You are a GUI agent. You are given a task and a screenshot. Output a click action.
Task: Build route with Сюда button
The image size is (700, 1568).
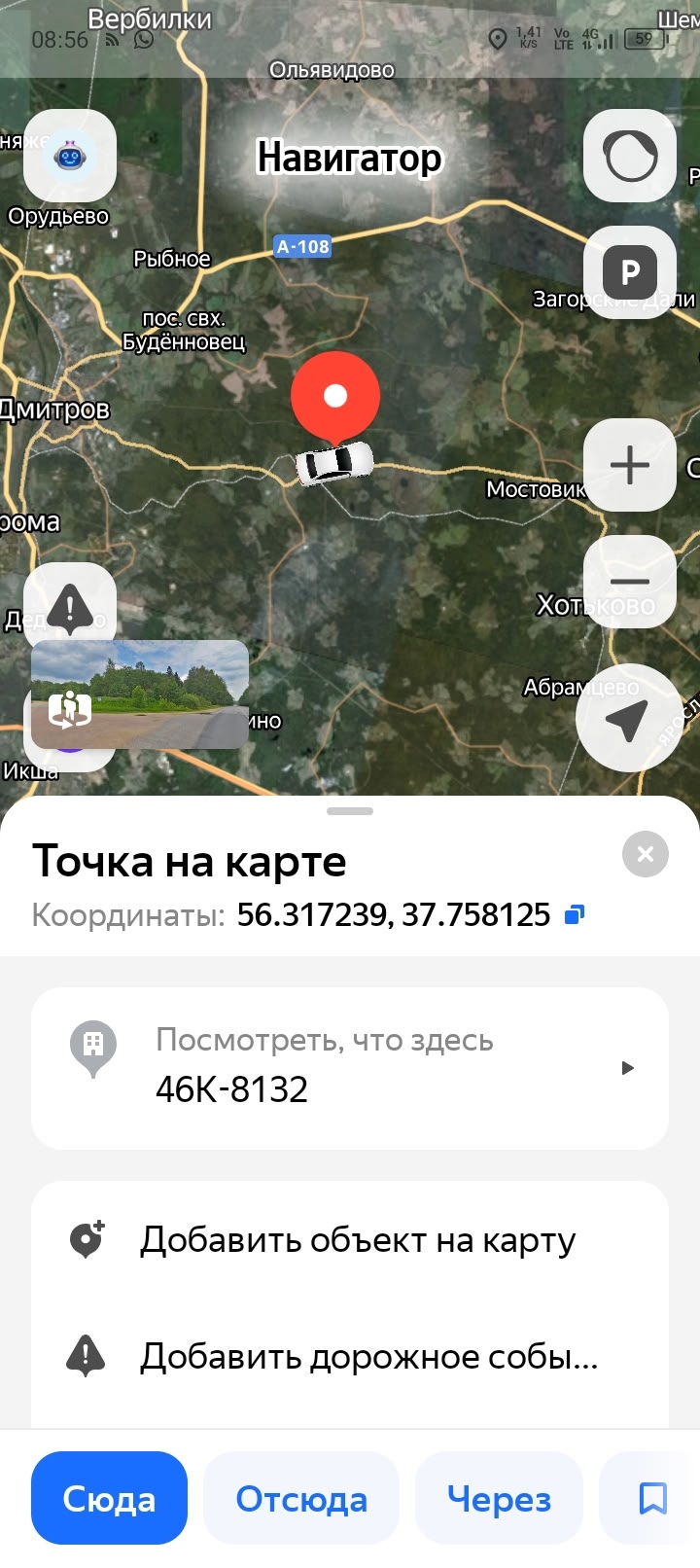pyautogui.click(x=109, y=1498)
